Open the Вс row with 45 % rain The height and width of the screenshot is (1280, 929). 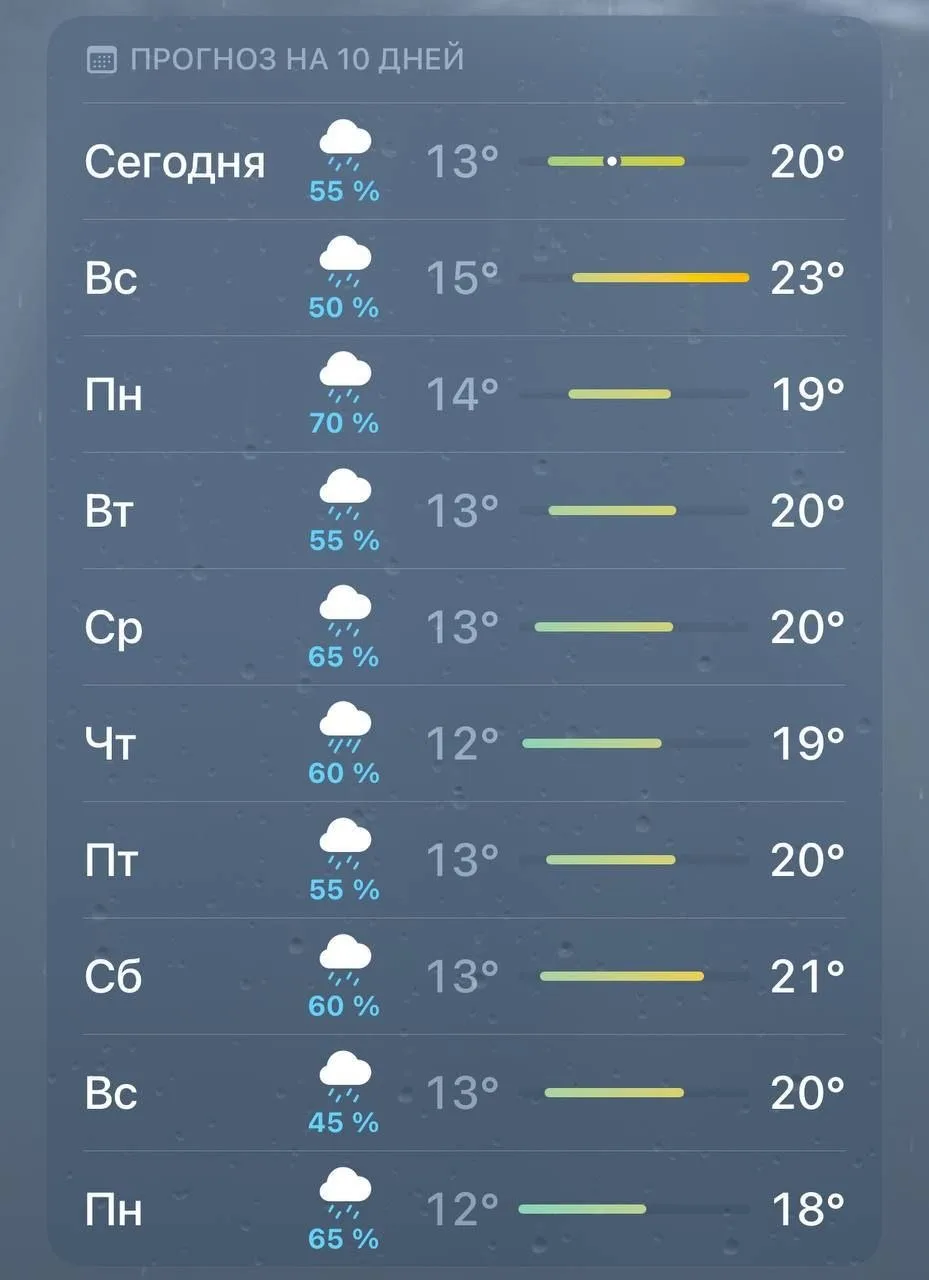[x=464, y=1093]
